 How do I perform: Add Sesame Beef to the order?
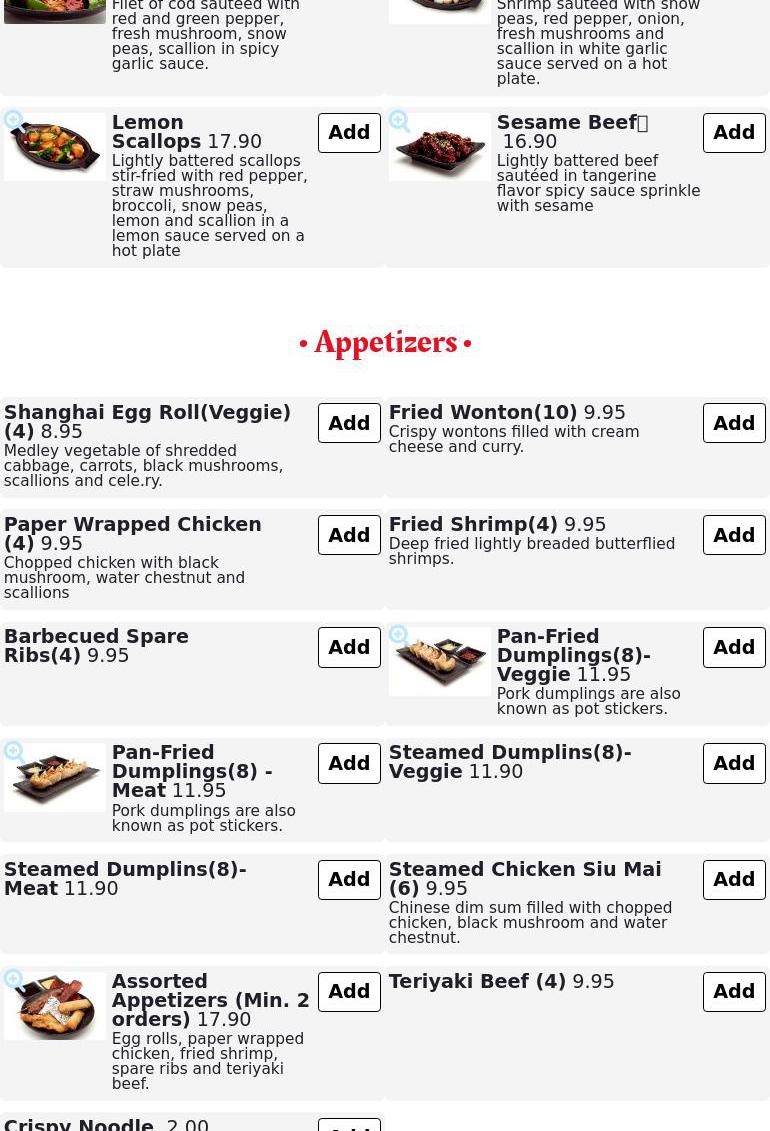tap(734, 133)
